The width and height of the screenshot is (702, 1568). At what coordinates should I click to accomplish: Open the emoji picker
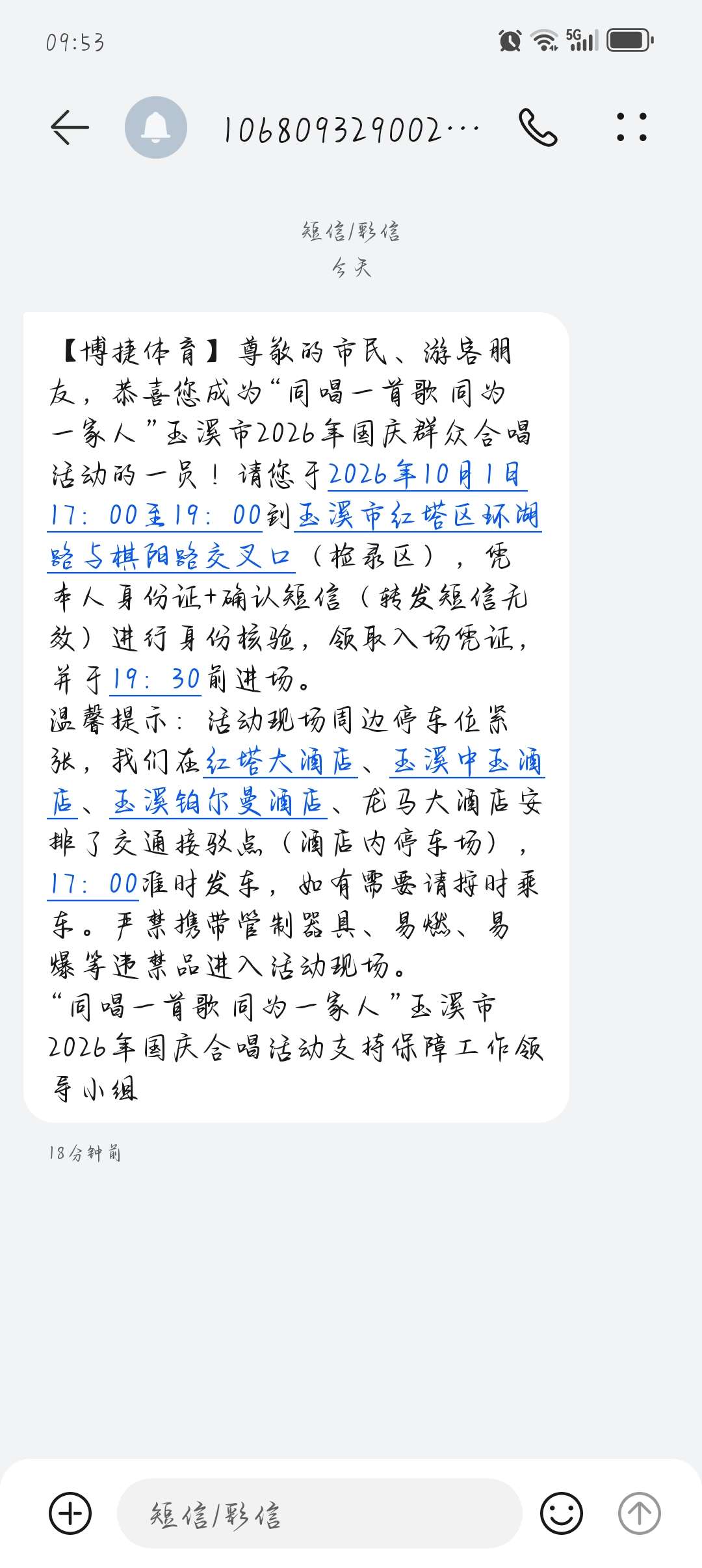[562, 1513]
